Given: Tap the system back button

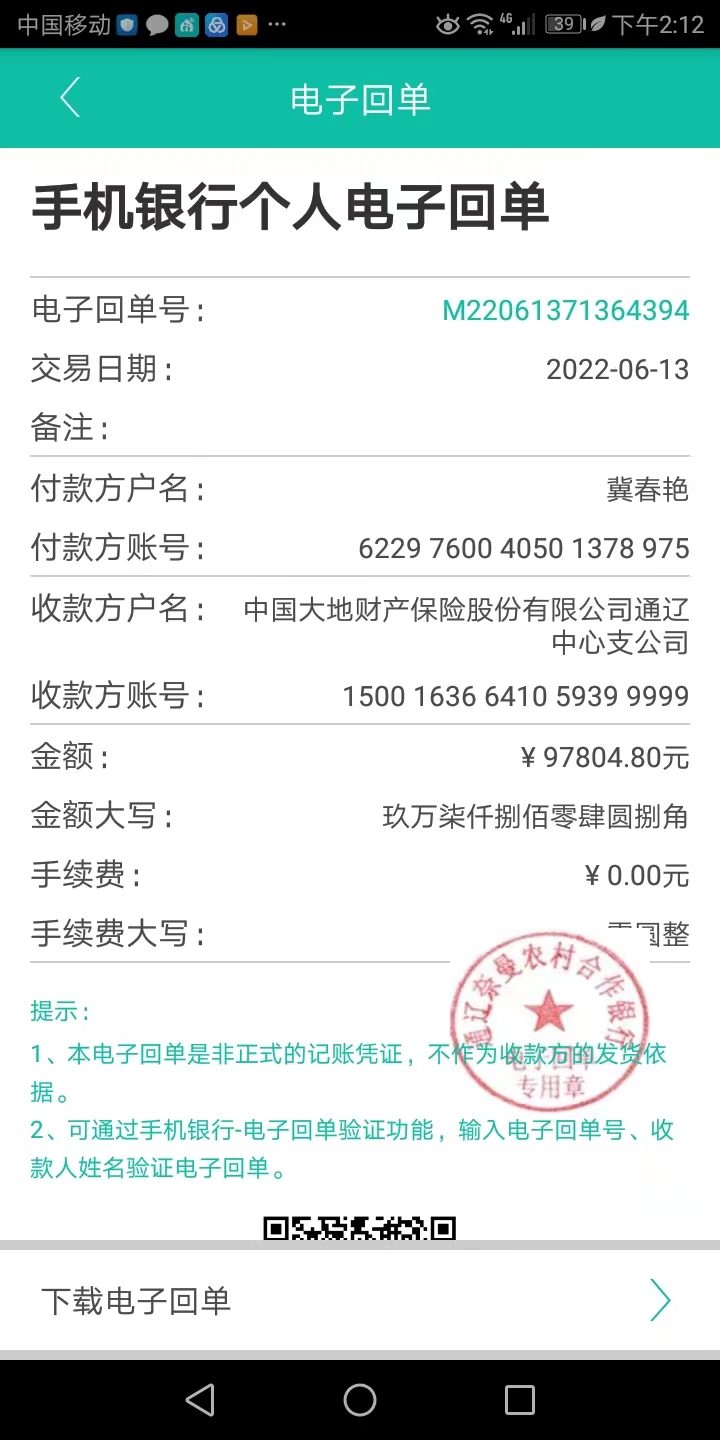Looking at the screenshot, I should pos(200,1399).
